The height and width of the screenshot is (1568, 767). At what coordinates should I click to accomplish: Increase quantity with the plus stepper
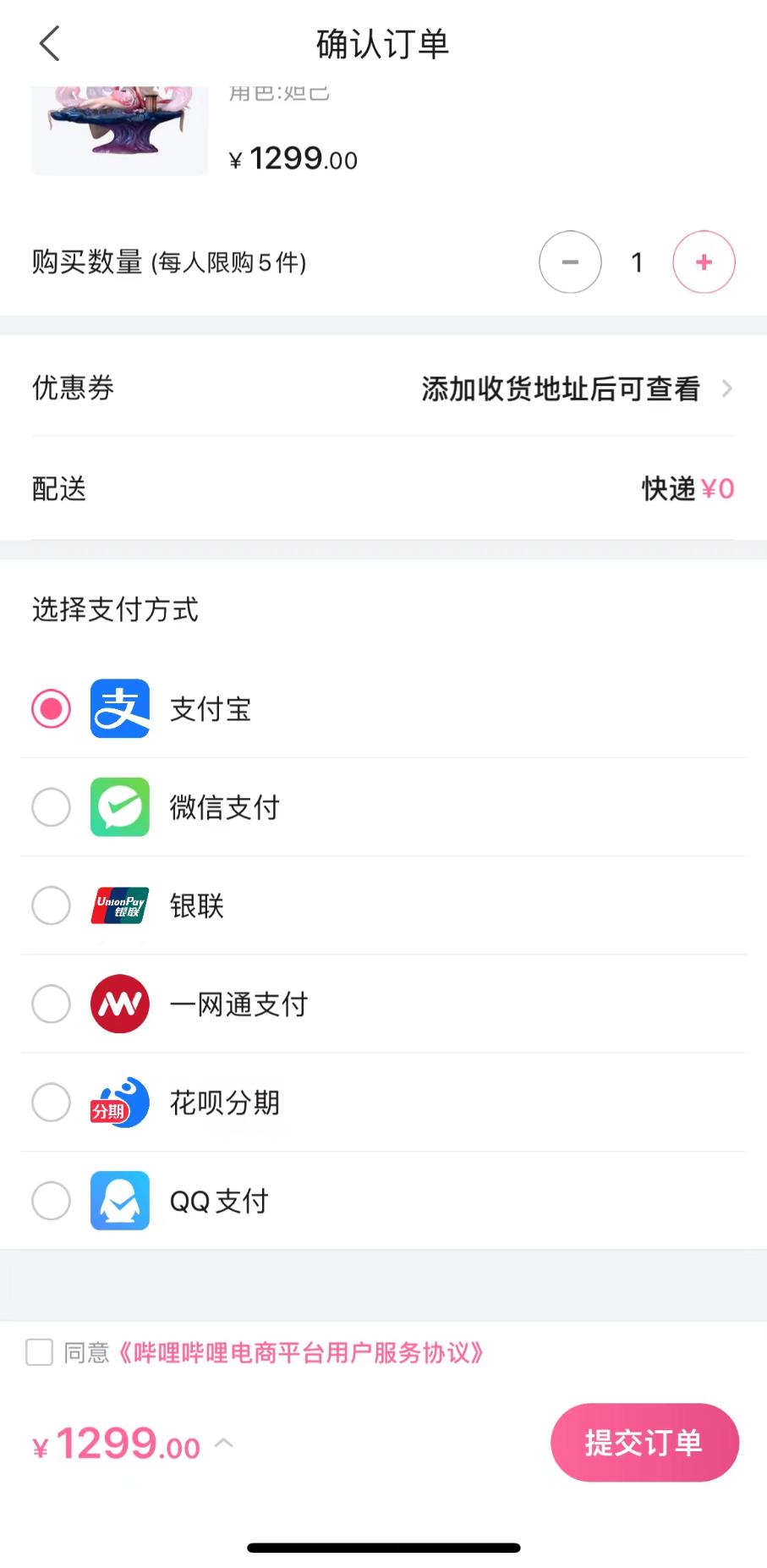pyautogui.click(x=704, y=262)
